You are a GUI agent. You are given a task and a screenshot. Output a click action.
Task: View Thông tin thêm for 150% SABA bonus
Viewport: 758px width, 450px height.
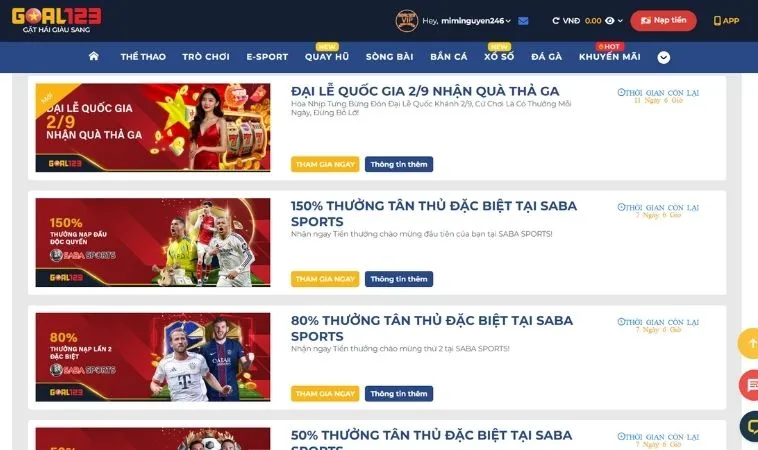click(398, 279)
